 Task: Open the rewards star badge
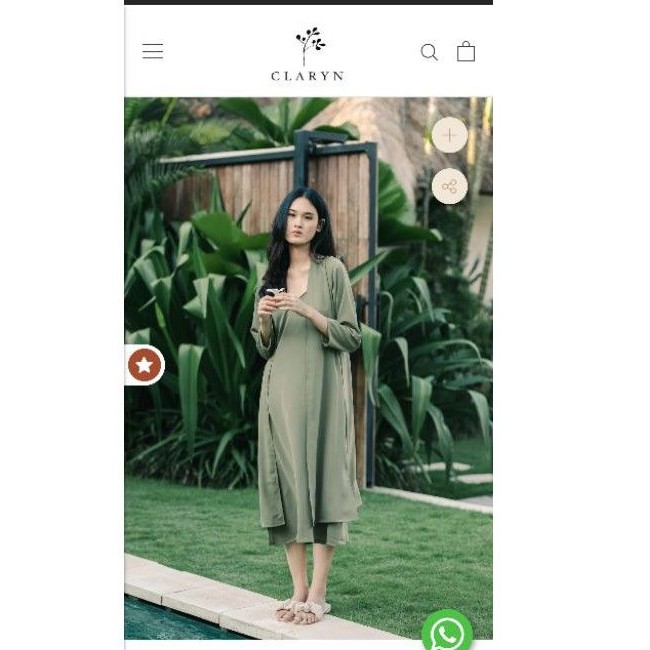pyautogui.click(x=144, y=365)
